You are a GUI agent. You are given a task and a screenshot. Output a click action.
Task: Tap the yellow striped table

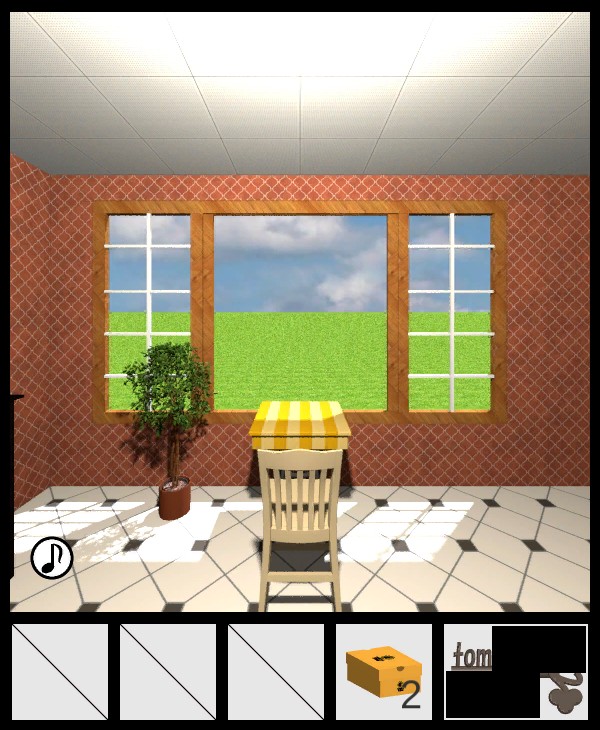coord(300,423)
